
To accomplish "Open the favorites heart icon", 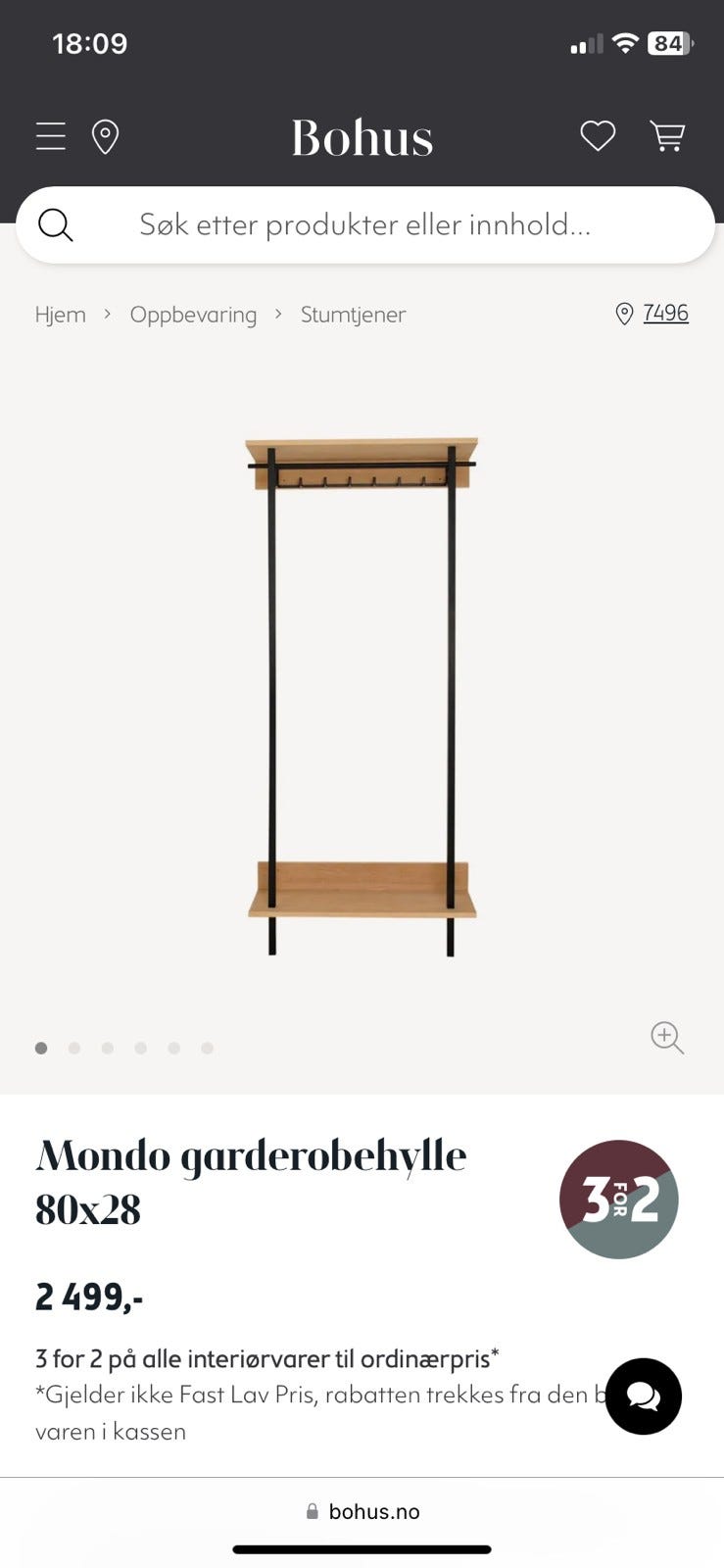I will (598, 135).
